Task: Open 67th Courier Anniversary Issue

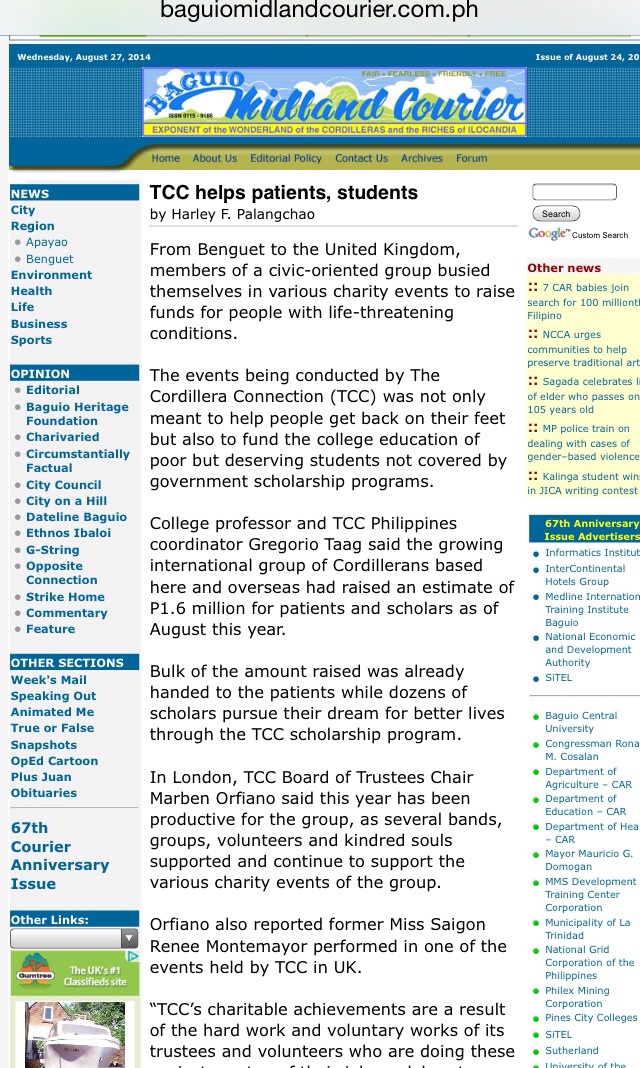Action: (59, 855)
